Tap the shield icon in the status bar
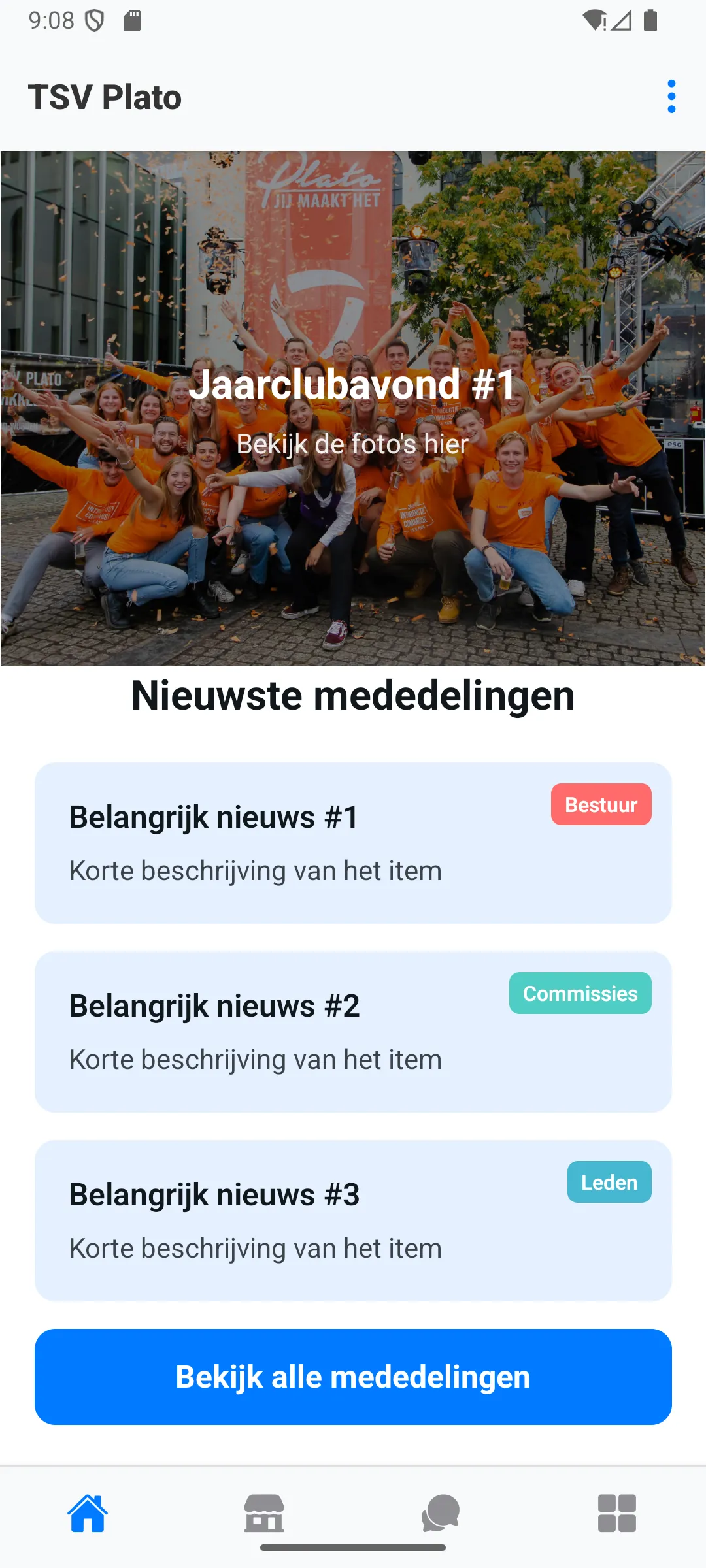This screenshot has height=1568, width=706. coord(93,21)
